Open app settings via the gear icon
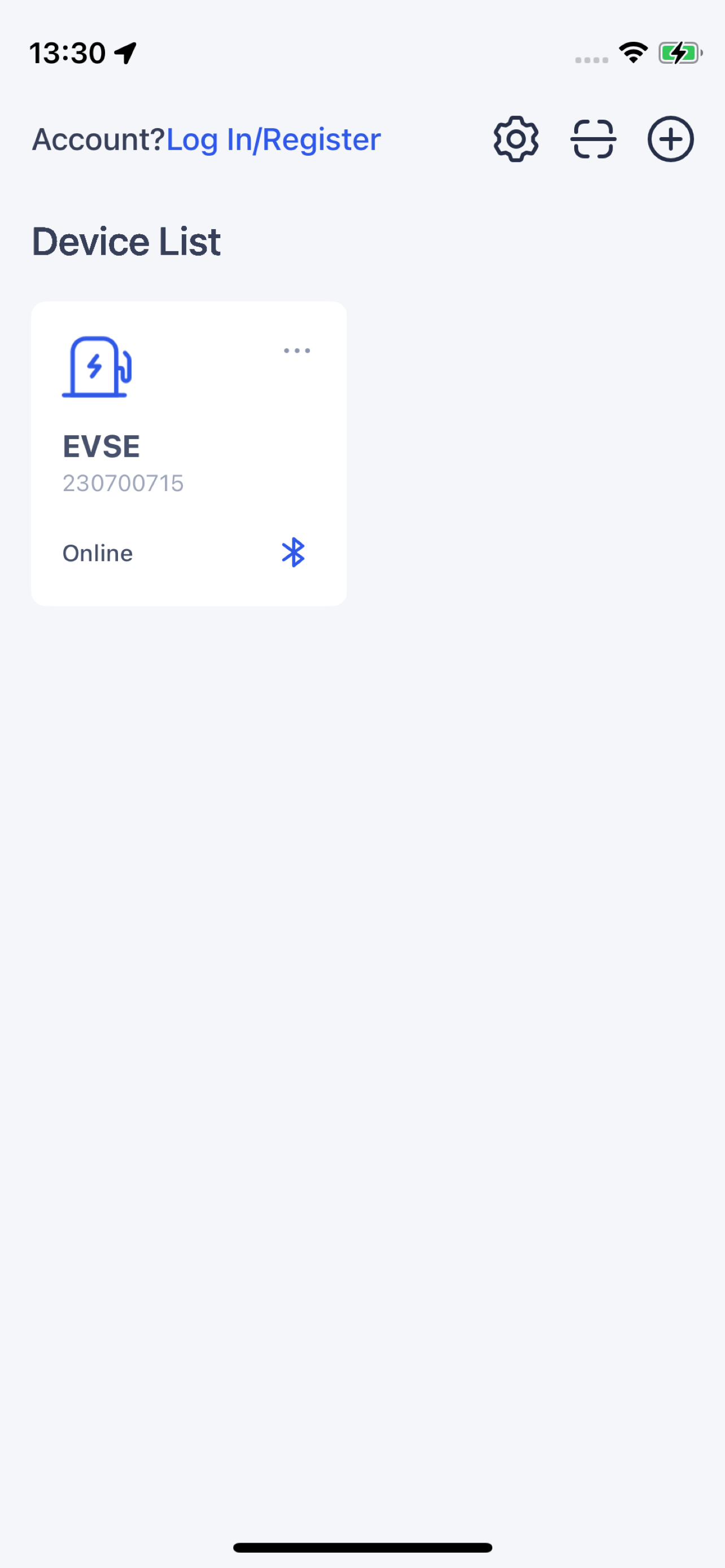This screenshot has height=1568, width=725. (x=516, y=139)
